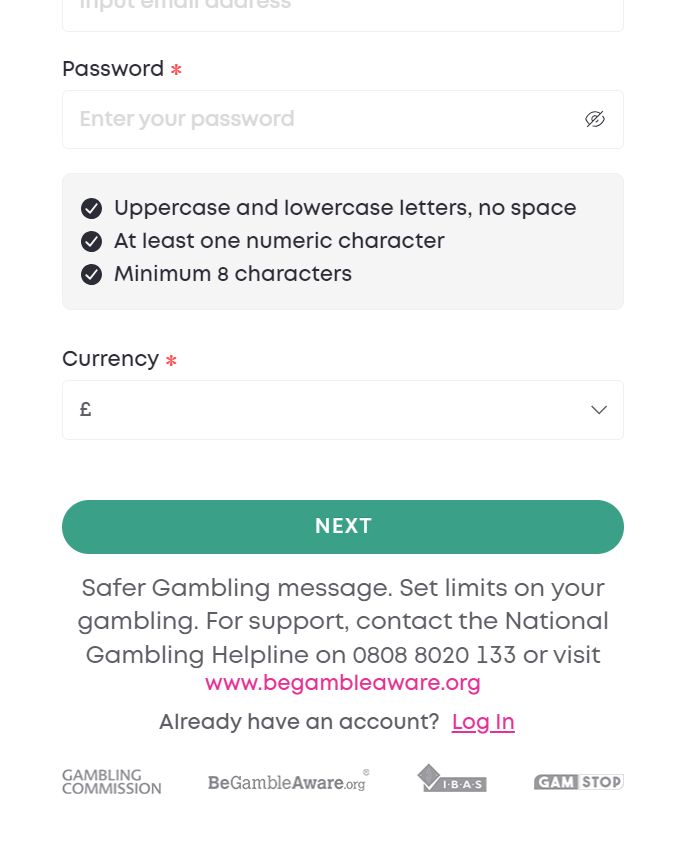Viewport: 678px width, 850px height.
Task: Open the www.begambleaware.org link
Action: coord(342,684)
